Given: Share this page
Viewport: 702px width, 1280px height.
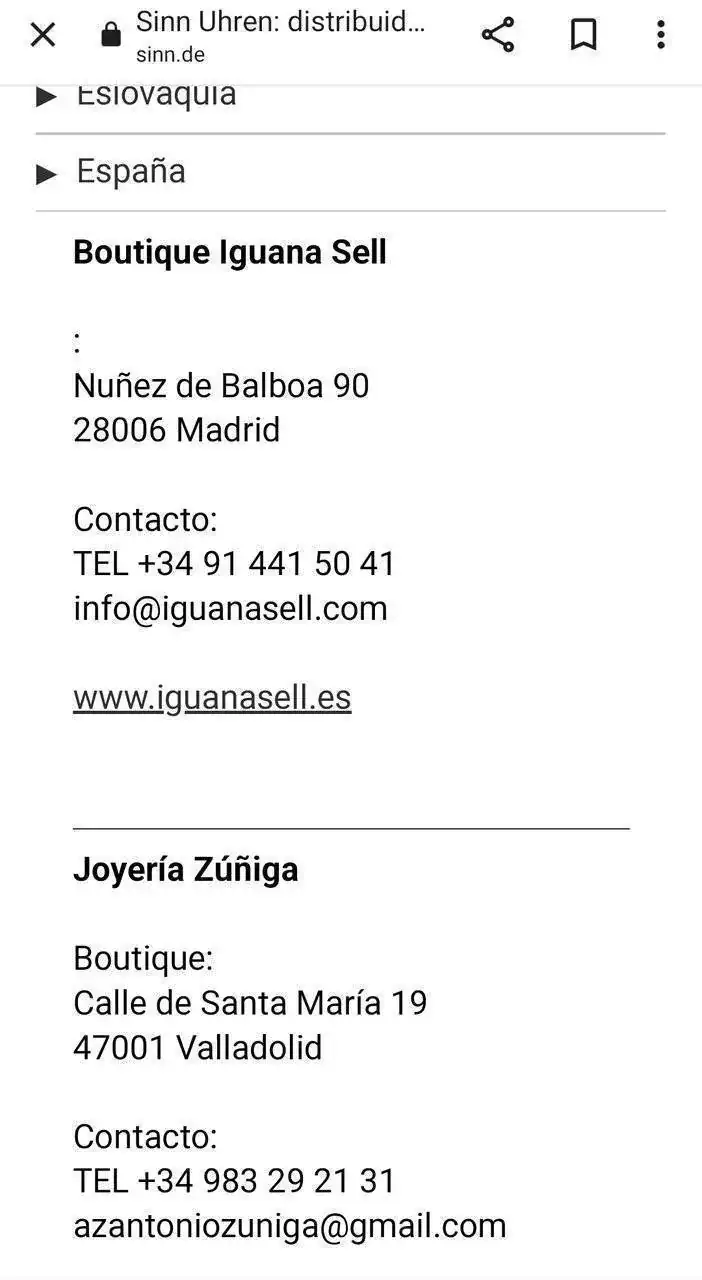Looking at the screenshot, I should coord(497,35).
